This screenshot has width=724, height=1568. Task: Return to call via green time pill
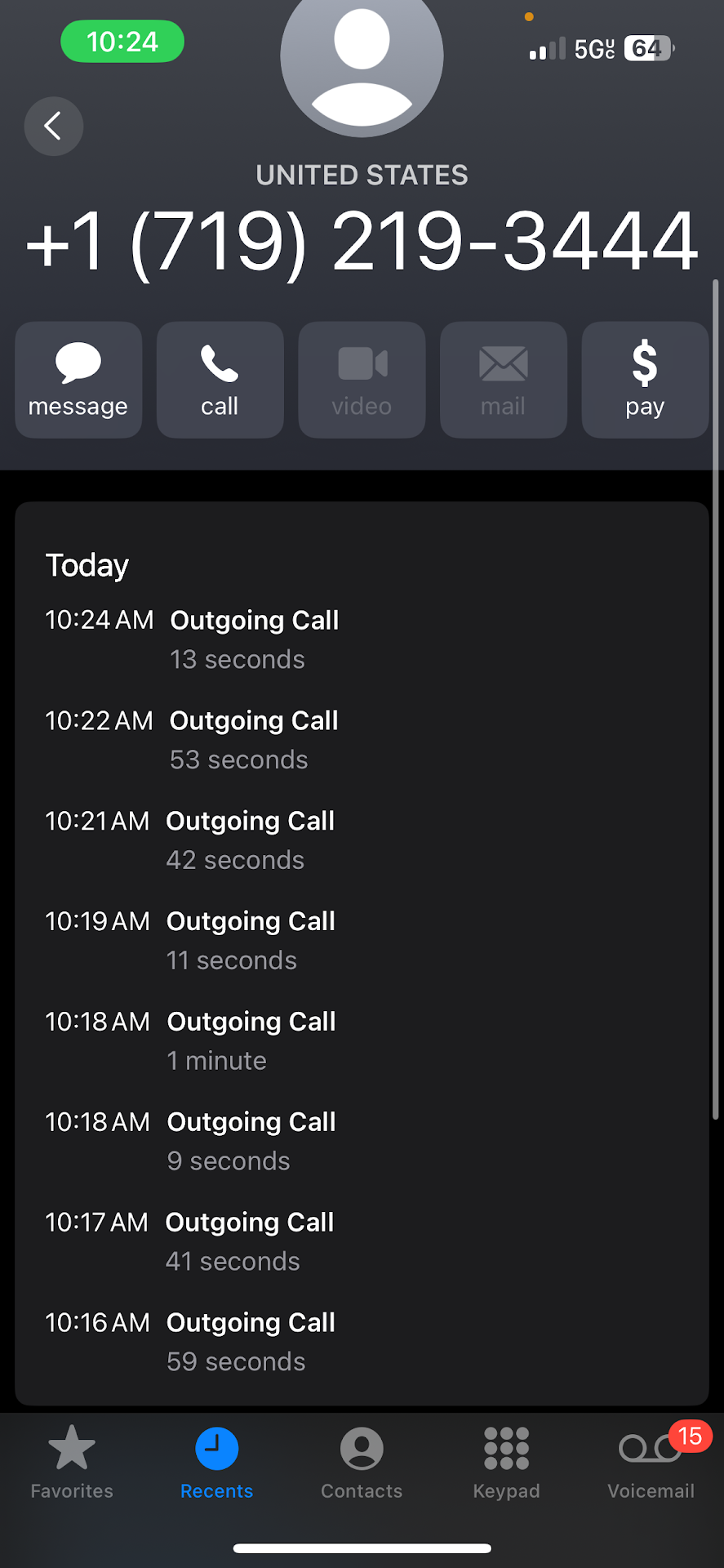coord(122,42)
